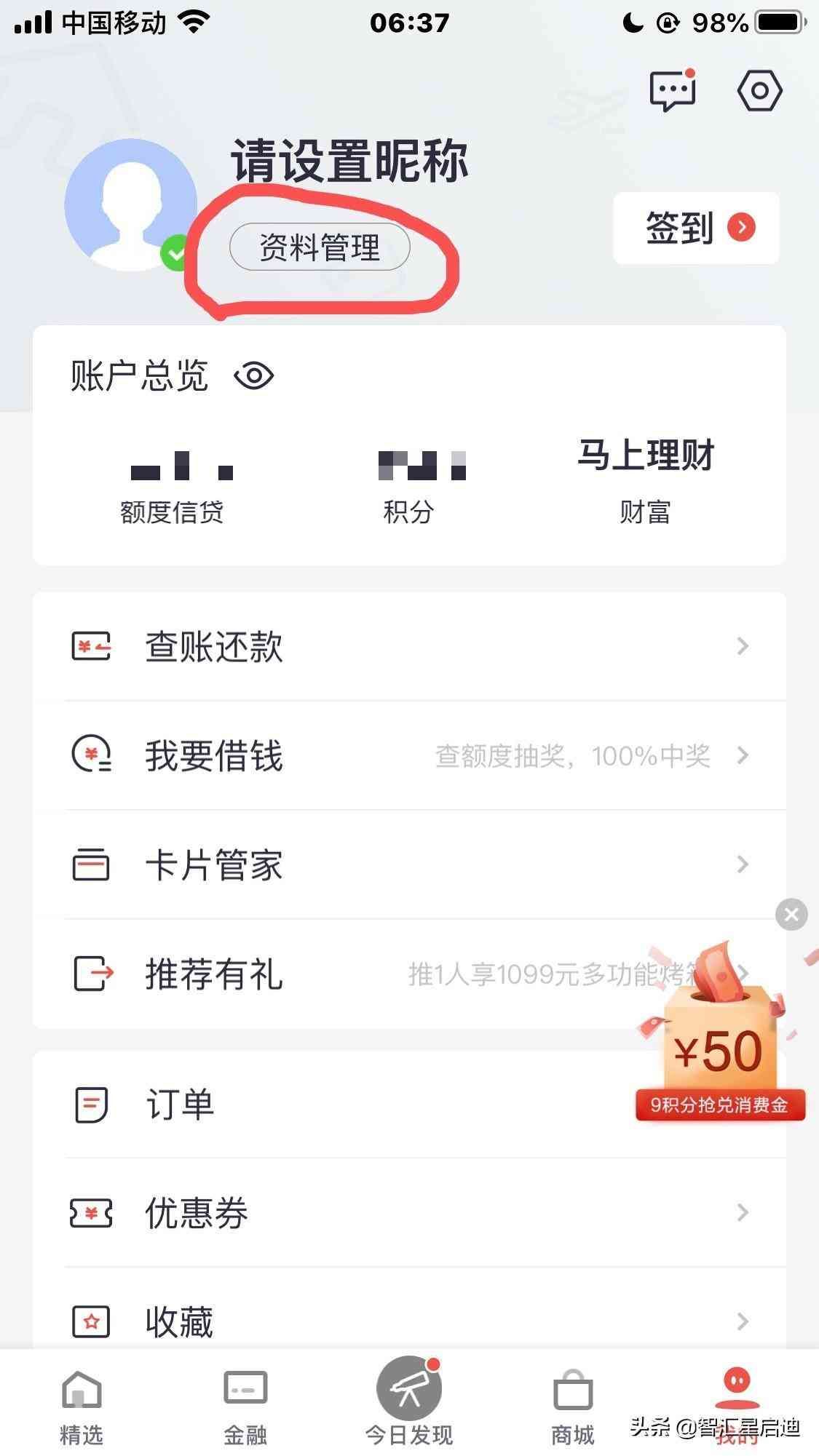Screen dimensions: 819x1456
Task: Click the 优惠券 coupons icon
Action: pos(91,1212)
